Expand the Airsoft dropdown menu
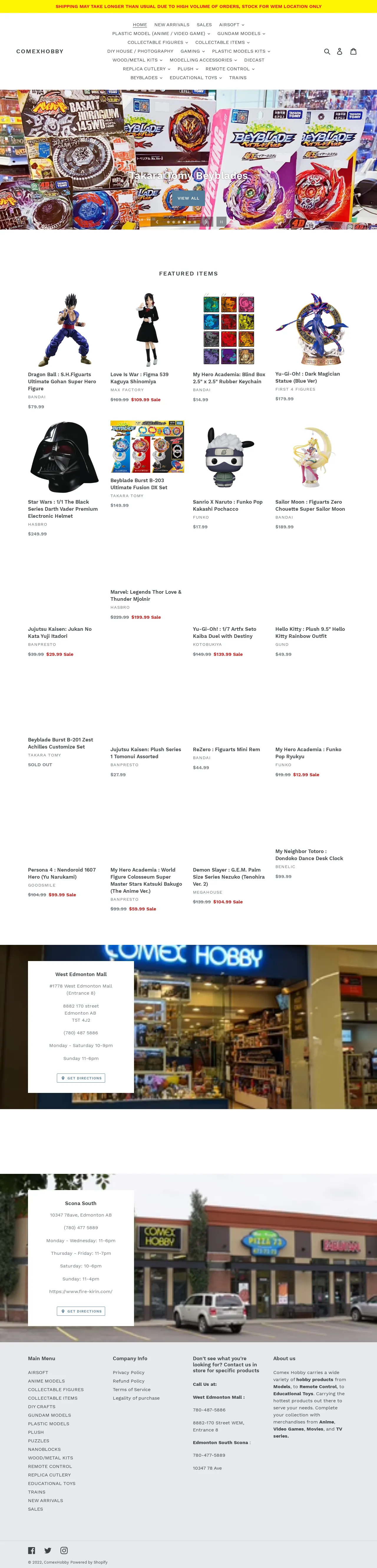Viewport: 377px width, 1568px height. coord(232,25)
